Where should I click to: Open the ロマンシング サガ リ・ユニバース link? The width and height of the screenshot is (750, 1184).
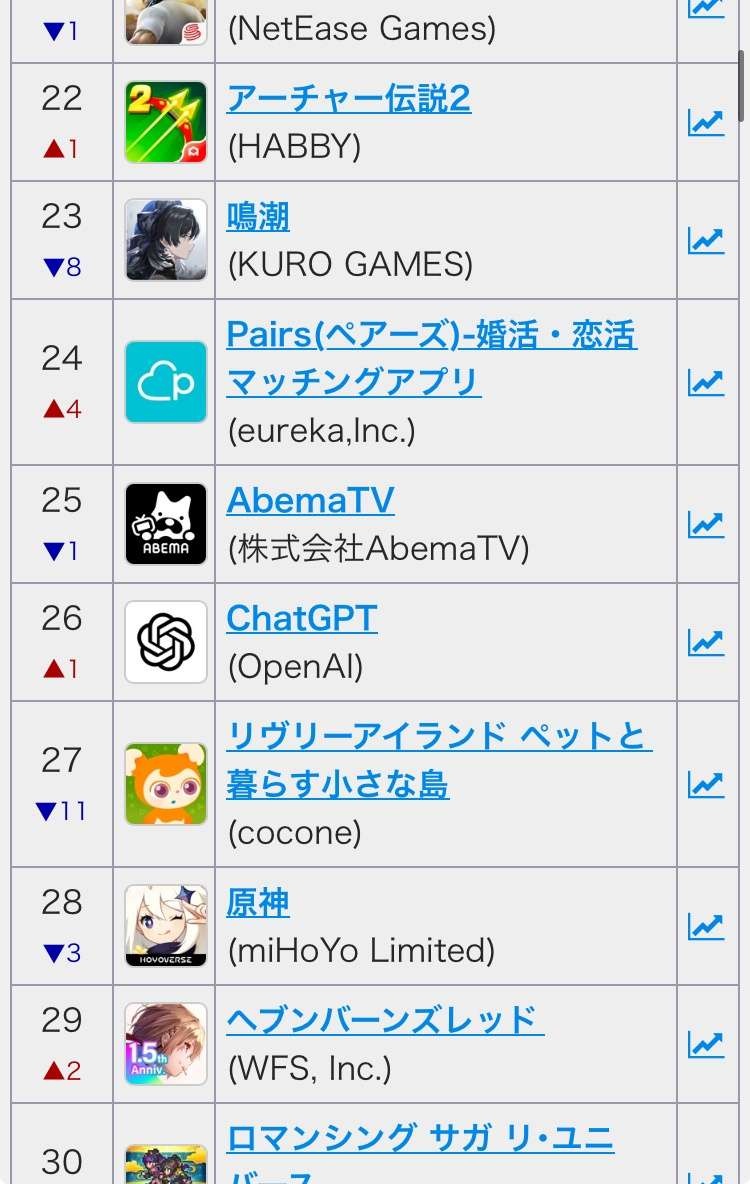tap(420, 1138)
